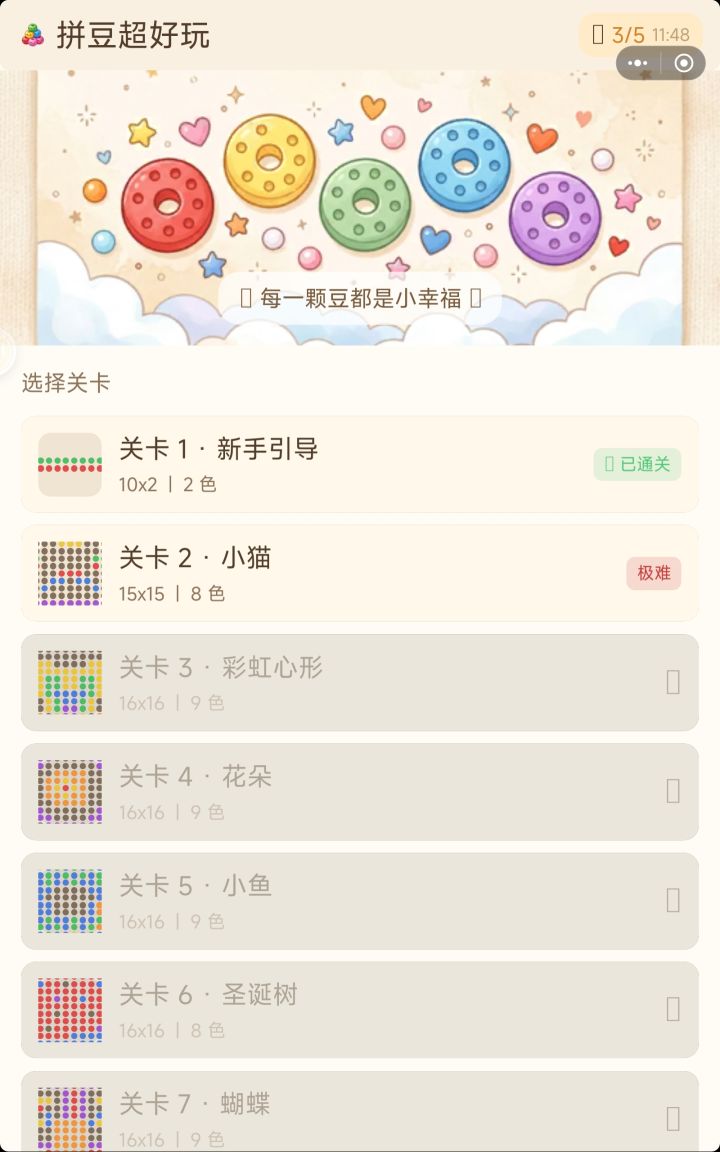Tap the 关卡6 圣诞树 pattern thumbnail
Screen dimensions: 720x1152
point(68,1009)
